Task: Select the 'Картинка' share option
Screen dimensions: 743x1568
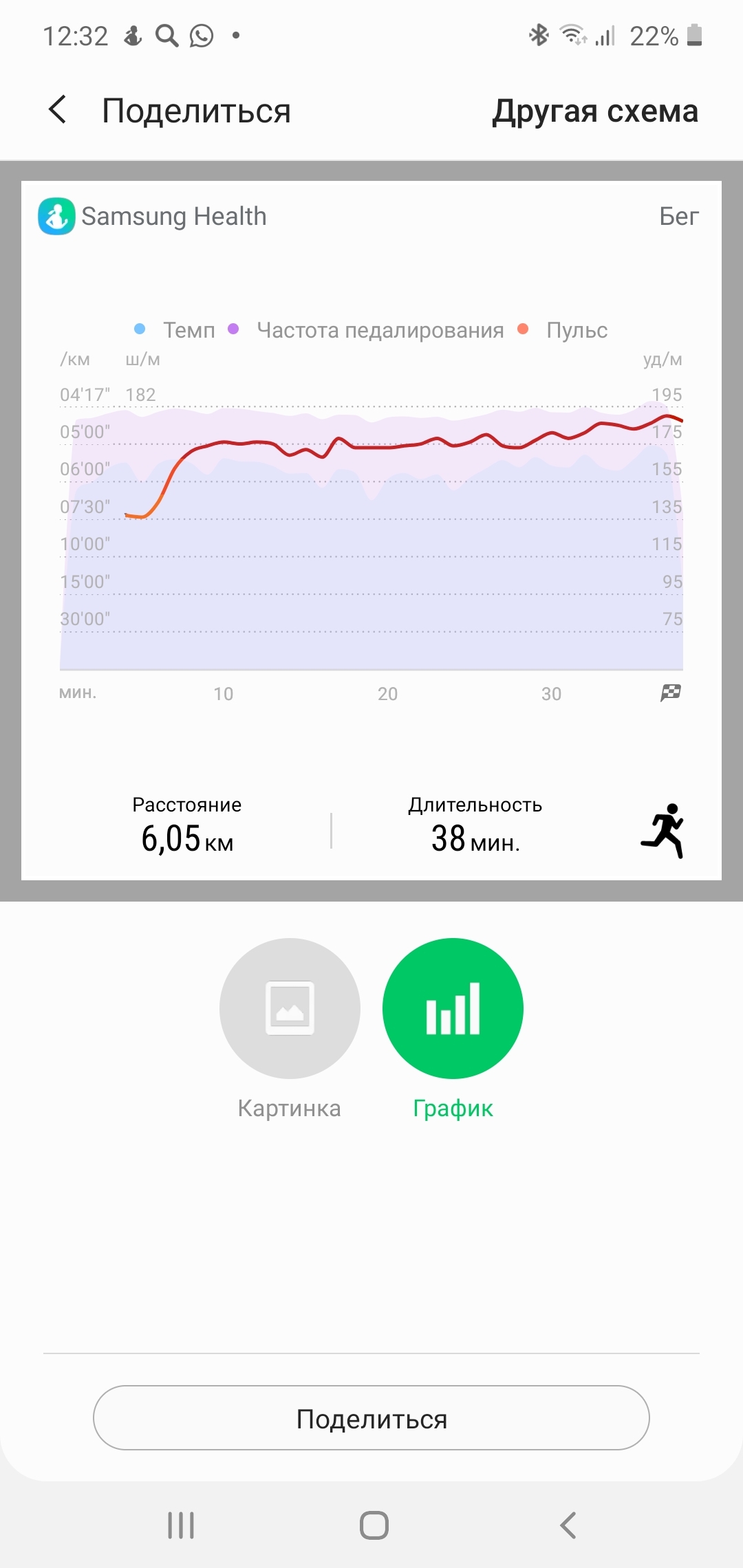Action: point(290,1008)
